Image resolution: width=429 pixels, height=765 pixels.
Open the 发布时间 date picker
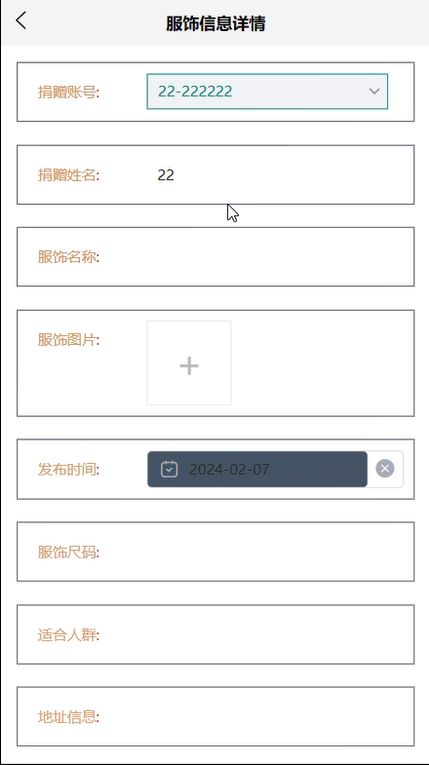(x=257, y=469)
